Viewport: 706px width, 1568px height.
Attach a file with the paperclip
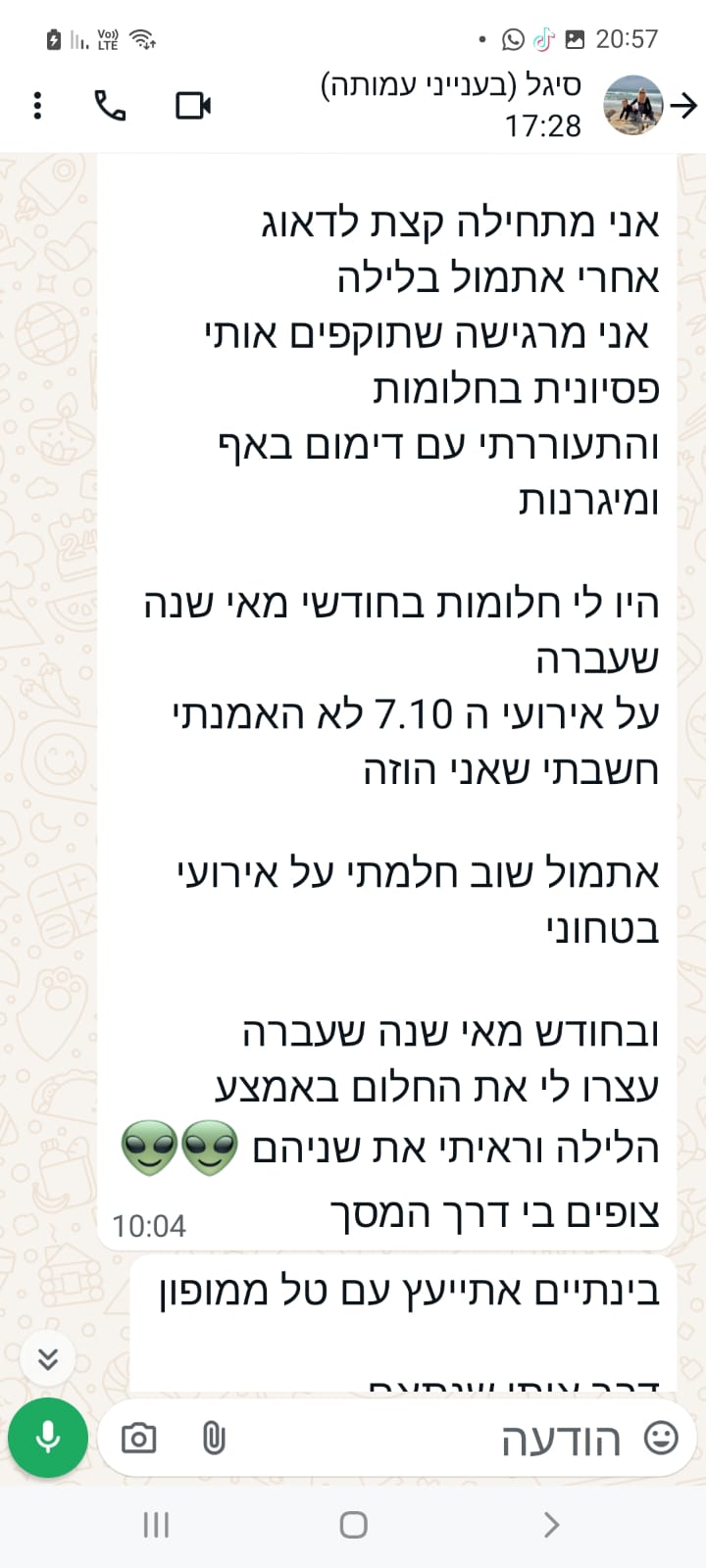tap(213, 1438)
